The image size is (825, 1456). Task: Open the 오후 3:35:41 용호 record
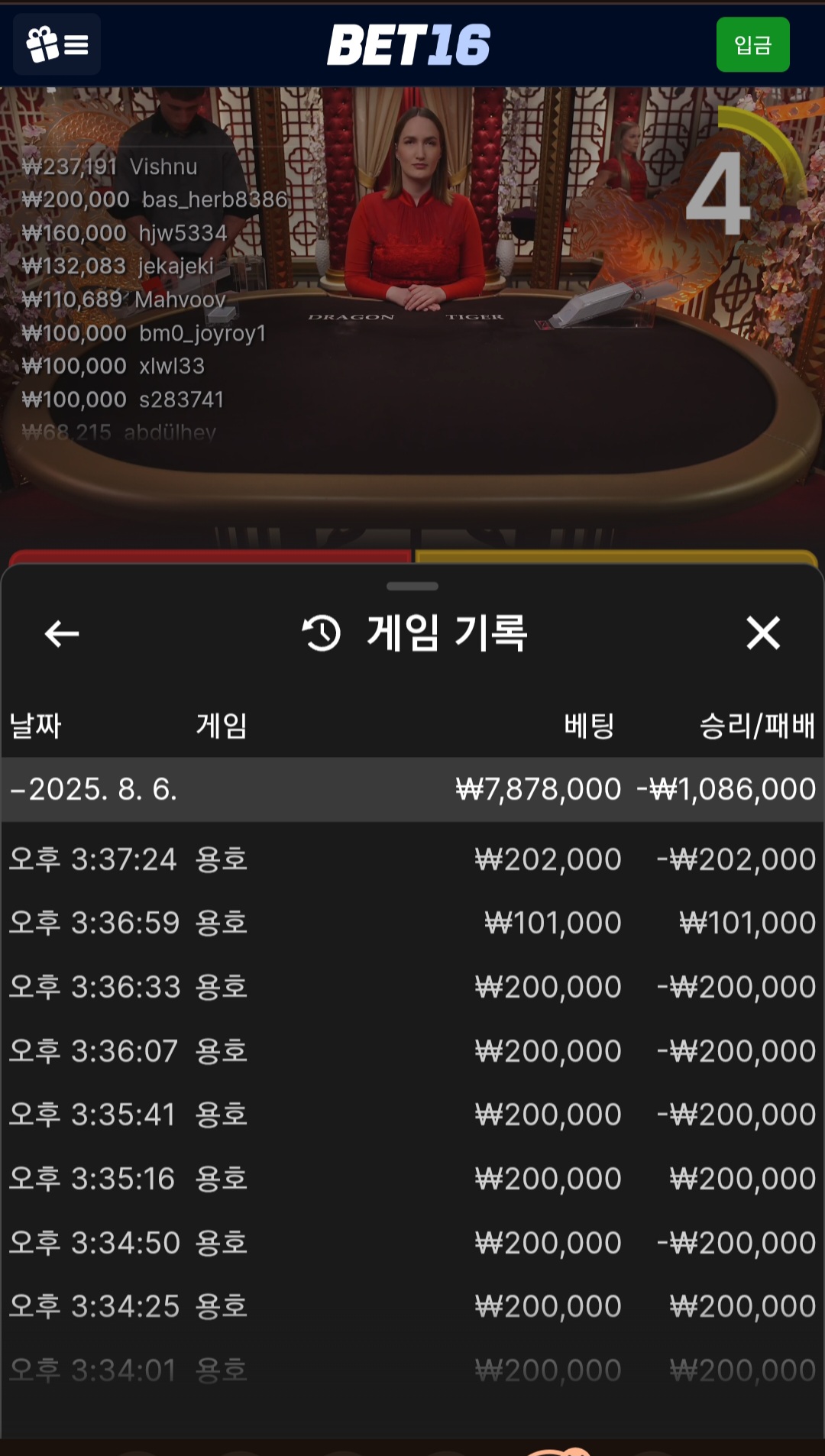pyautogui.click(x=412, y=1115)
